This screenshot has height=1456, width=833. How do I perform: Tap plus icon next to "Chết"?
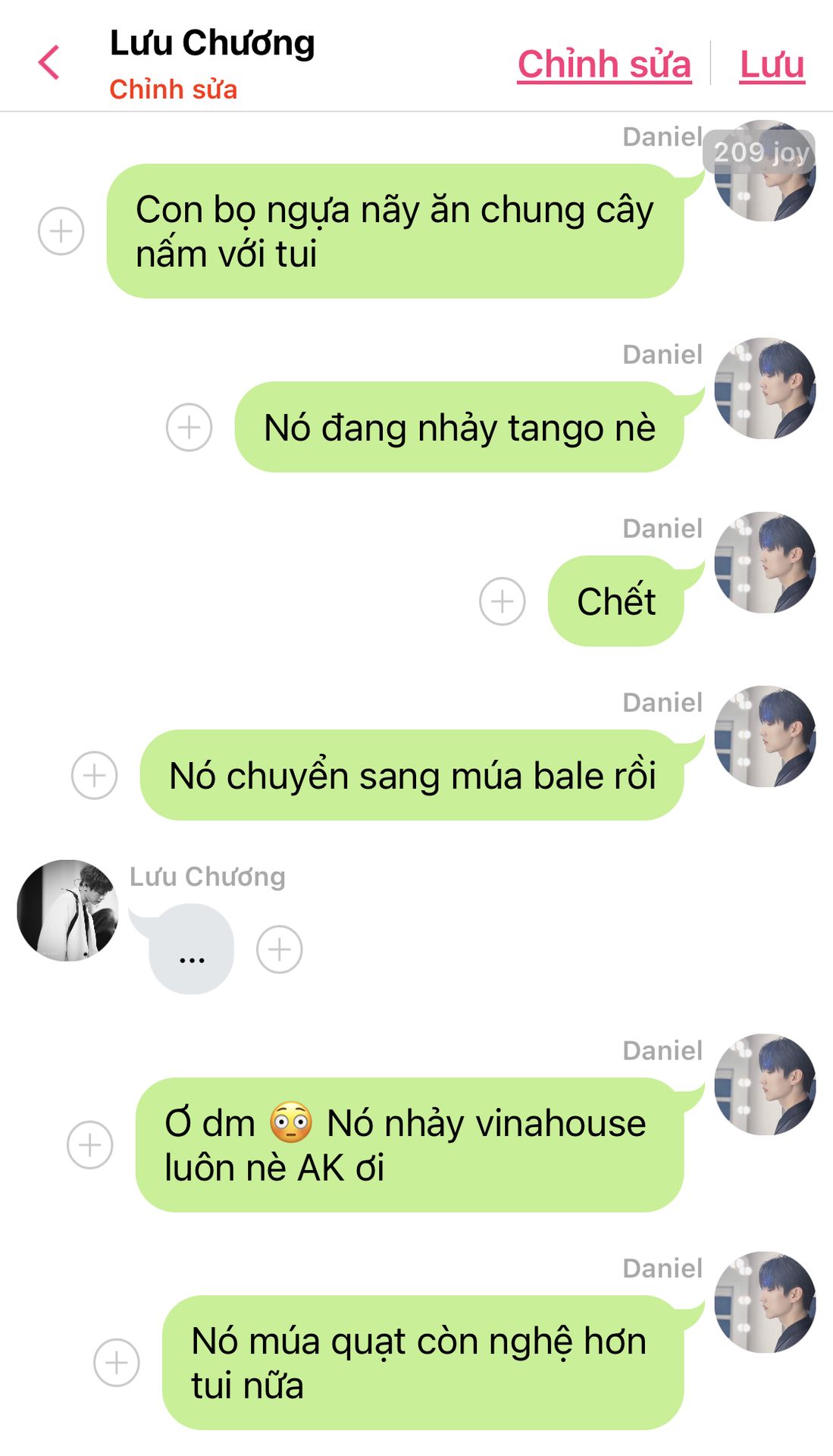click(x=502, y=601)
